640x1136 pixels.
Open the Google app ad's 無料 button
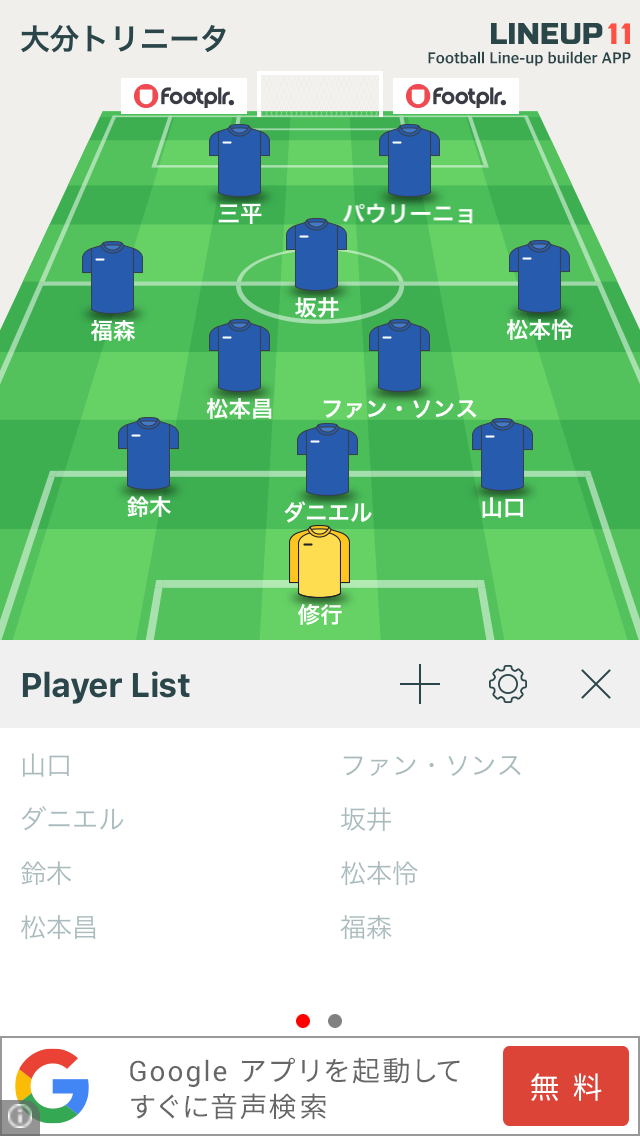tap(565, 1086)
